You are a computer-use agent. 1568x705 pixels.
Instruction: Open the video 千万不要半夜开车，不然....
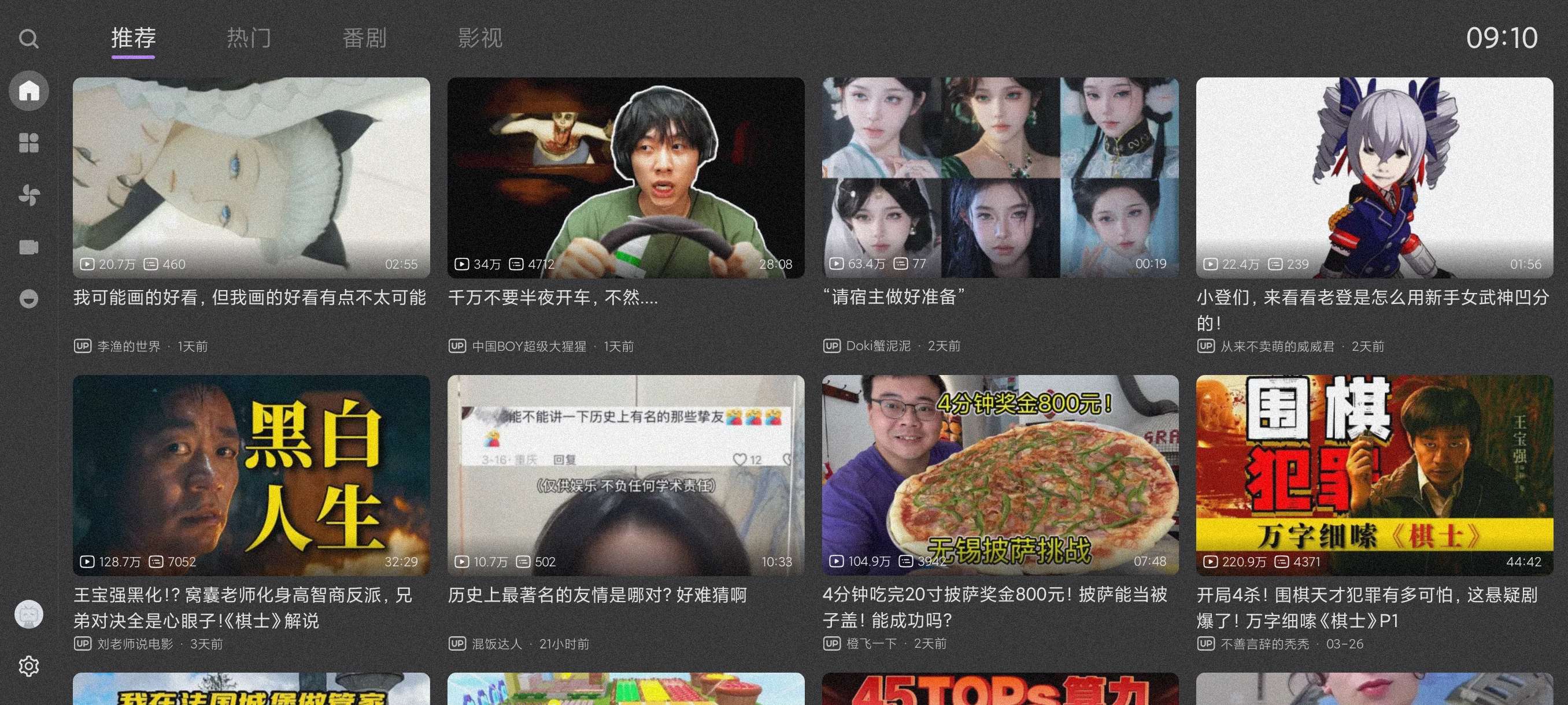(625, 177)
